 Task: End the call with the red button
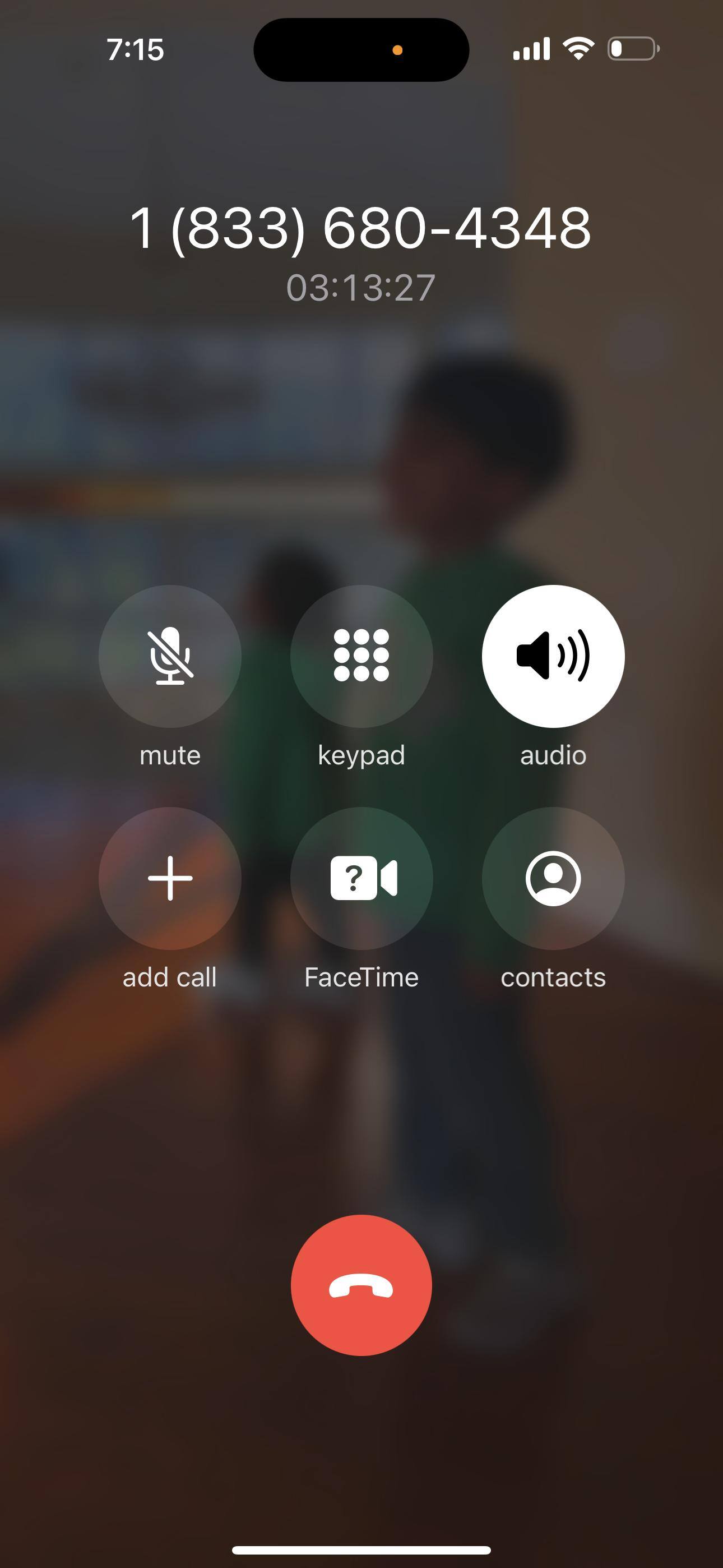tap(361, 1285)
